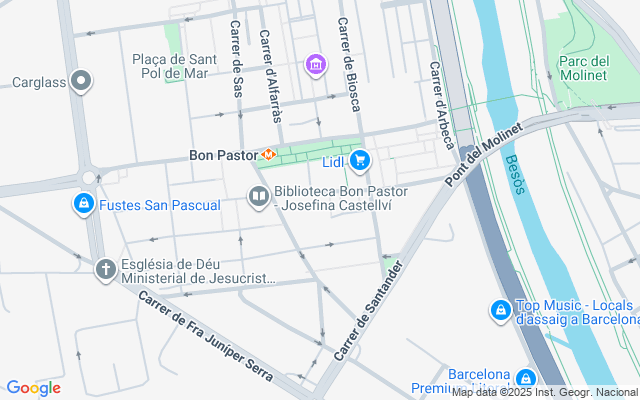The width and height of the screenshot is (640, 400).
Task: Open the Fustes San Pascual shop pin
Action: 84,205
